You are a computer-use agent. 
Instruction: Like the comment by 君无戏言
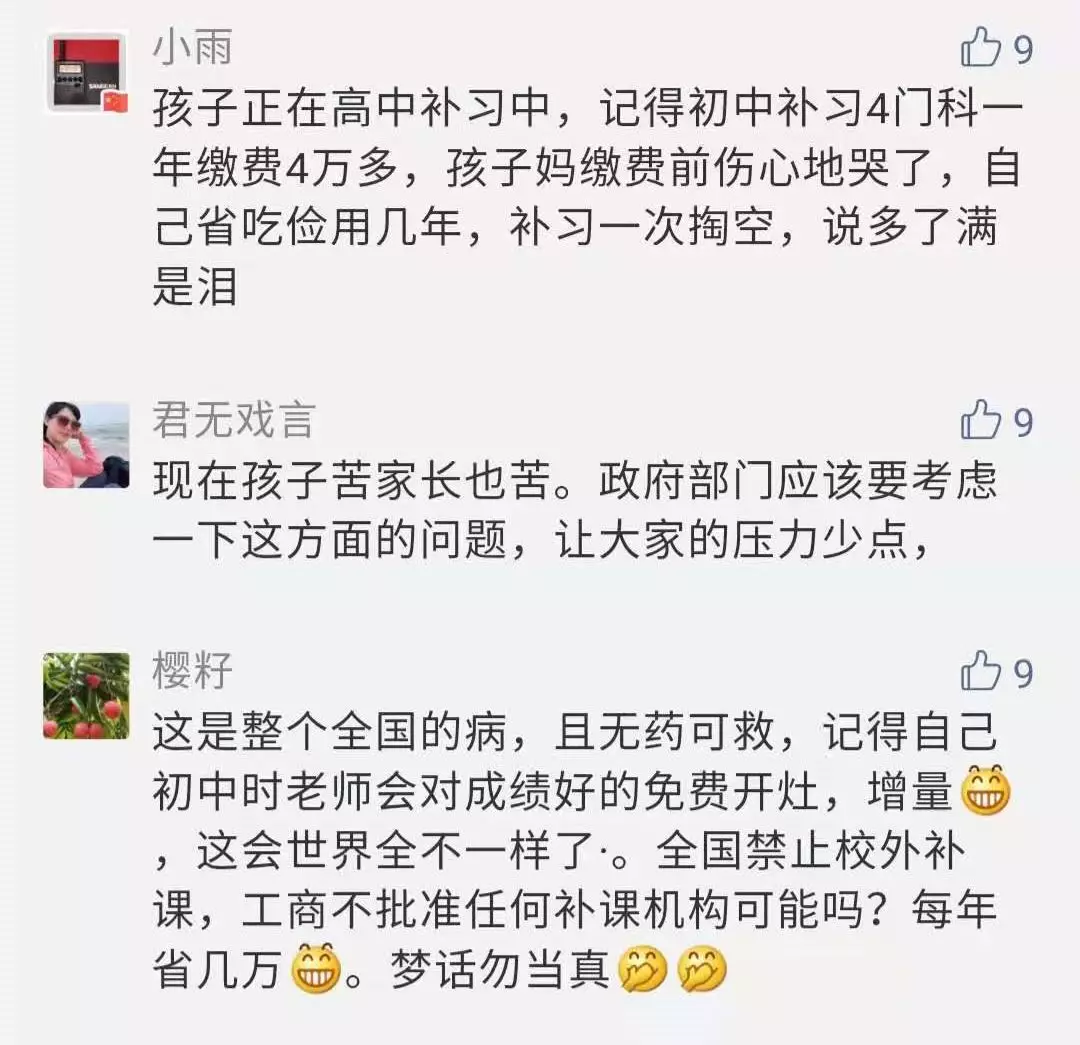pyautogui.click(x=981, y=420)
